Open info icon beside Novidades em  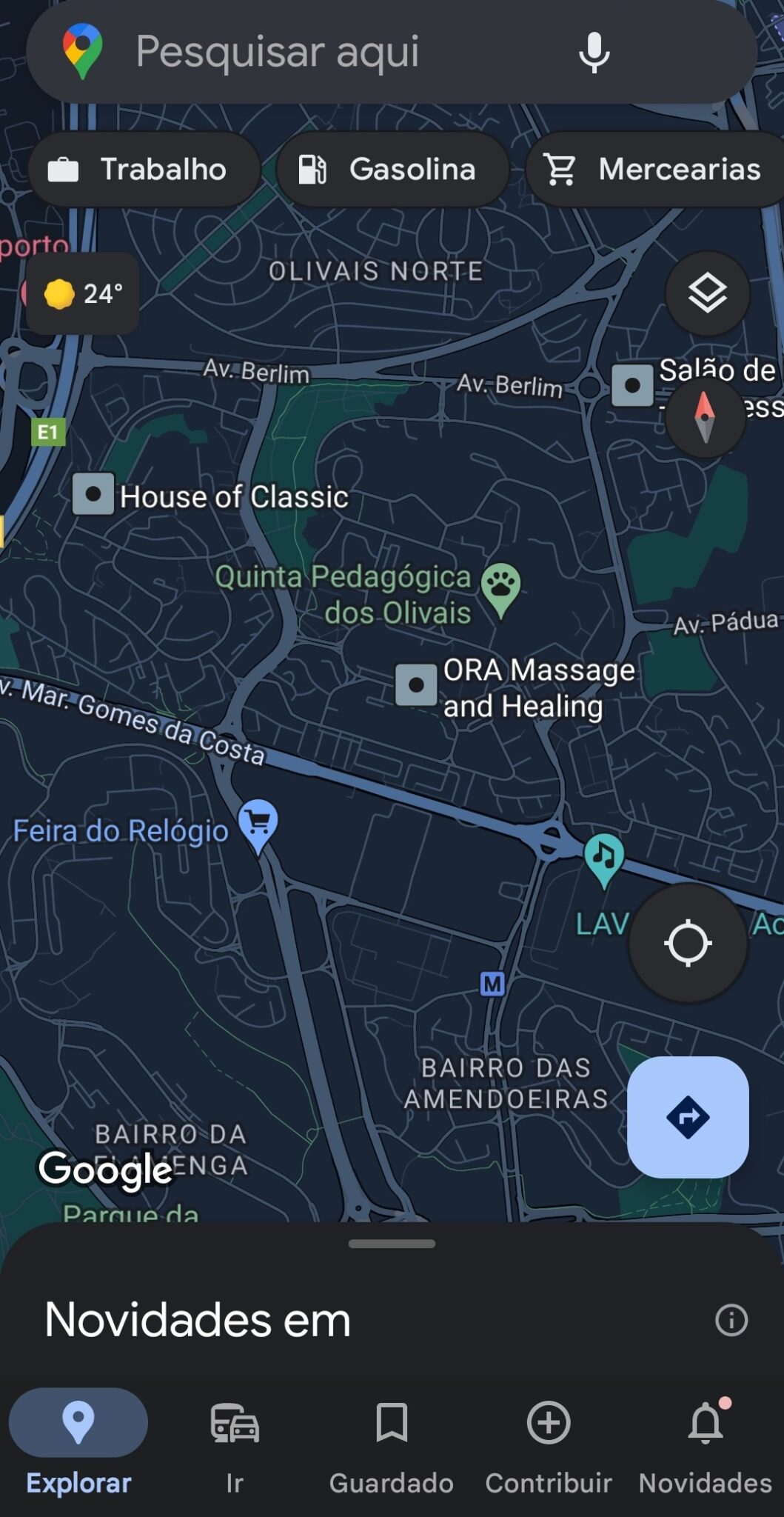coord(731,1319)
